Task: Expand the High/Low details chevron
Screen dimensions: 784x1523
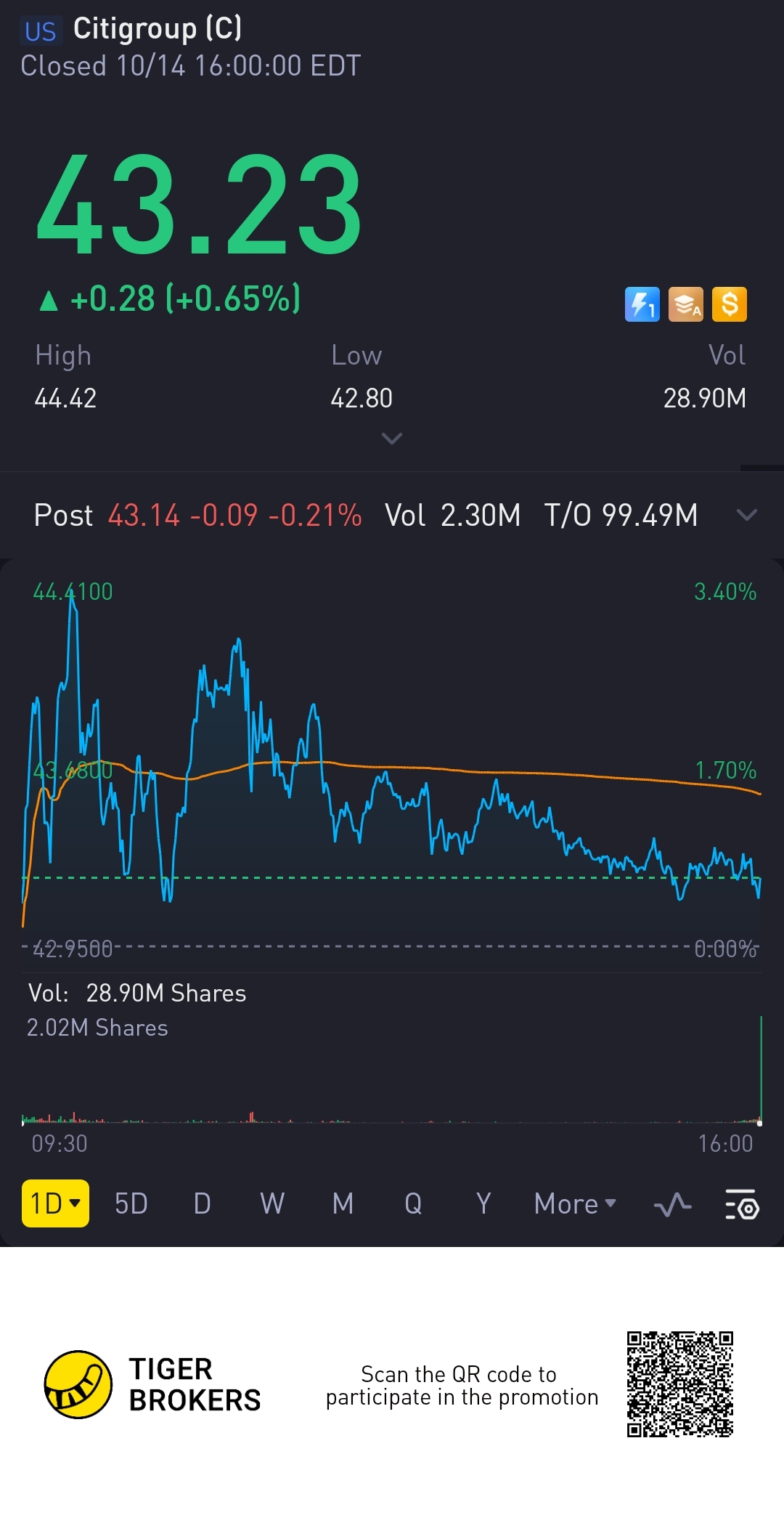Action: coord(391,439)
